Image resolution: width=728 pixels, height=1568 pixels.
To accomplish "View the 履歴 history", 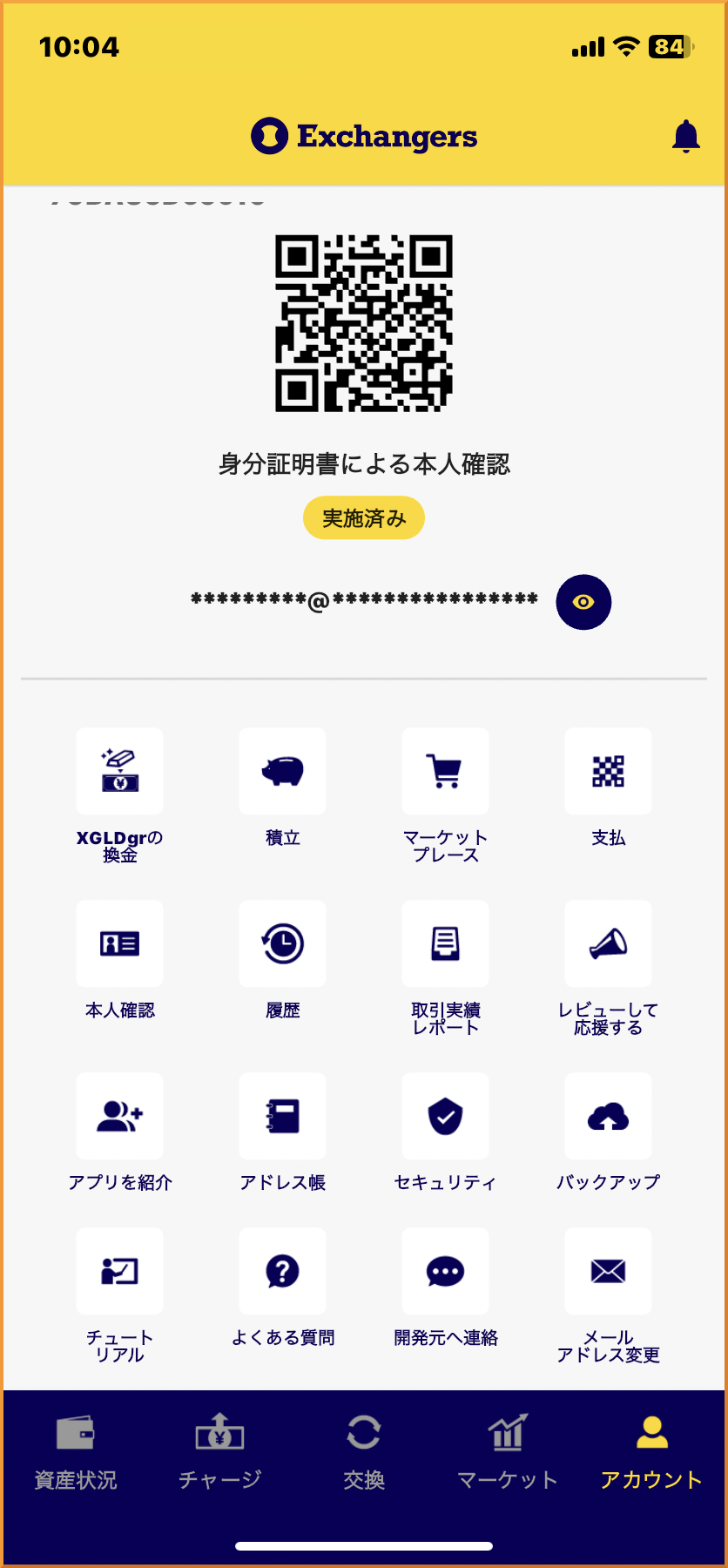I will (283, 944).
